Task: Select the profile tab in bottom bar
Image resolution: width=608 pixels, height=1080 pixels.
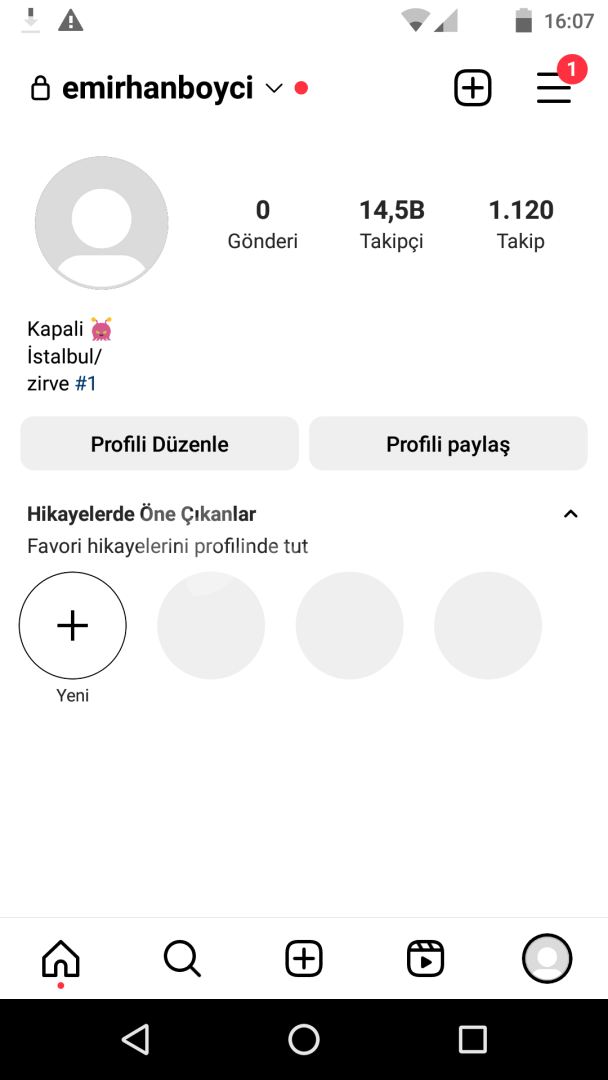Action: coord(547,958)
